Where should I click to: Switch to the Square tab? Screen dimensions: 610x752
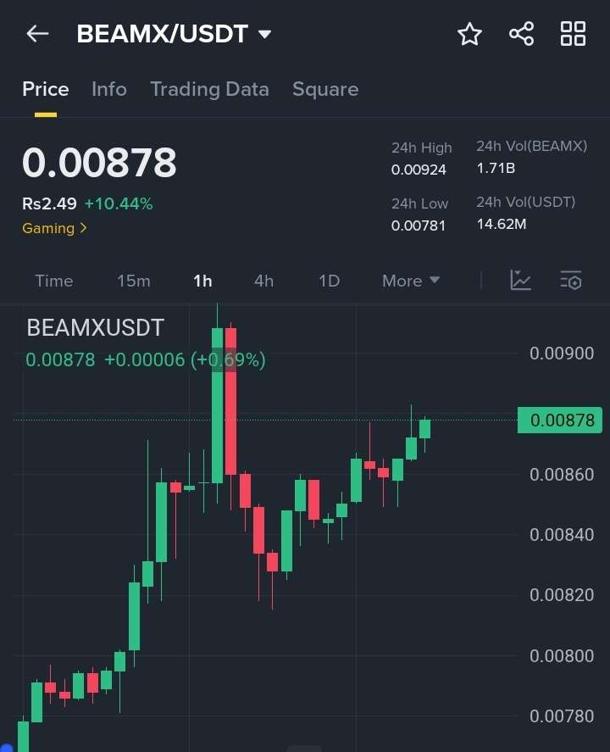(x=325, y=89)
